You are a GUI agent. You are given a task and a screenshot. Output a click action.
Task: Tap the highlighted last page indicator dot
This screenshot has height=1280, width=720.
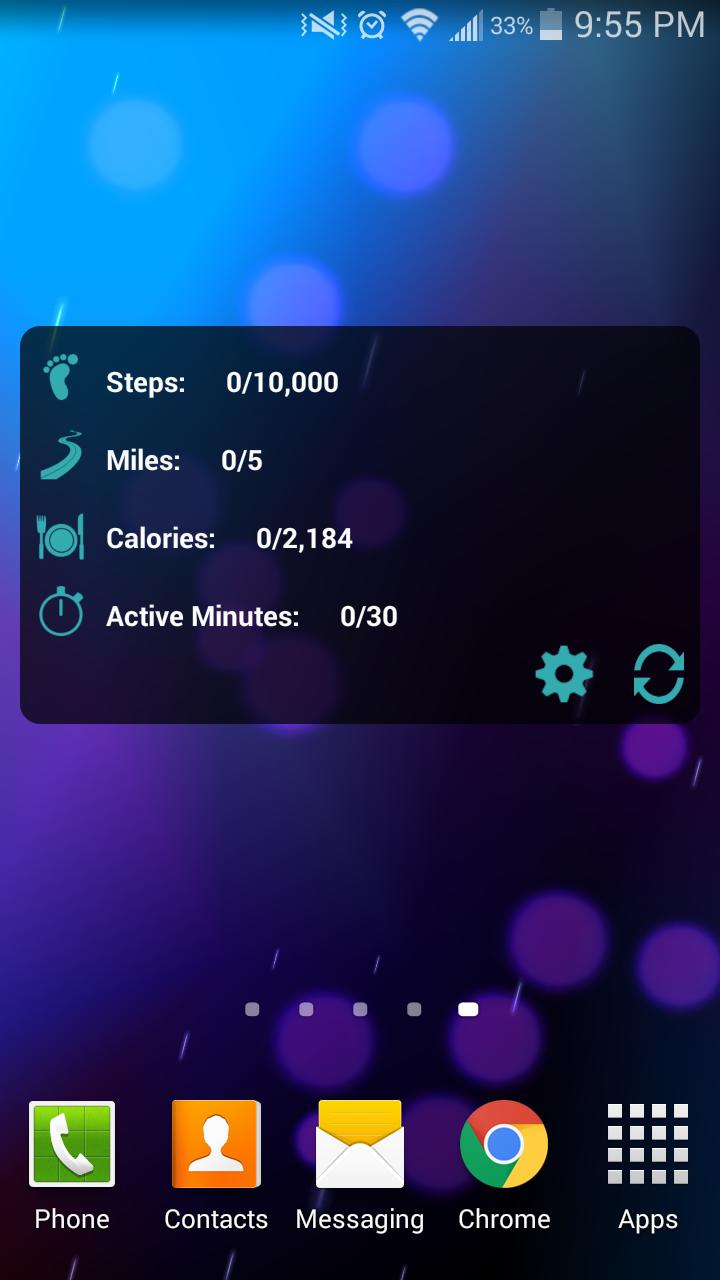click(x=467, y=1009)
